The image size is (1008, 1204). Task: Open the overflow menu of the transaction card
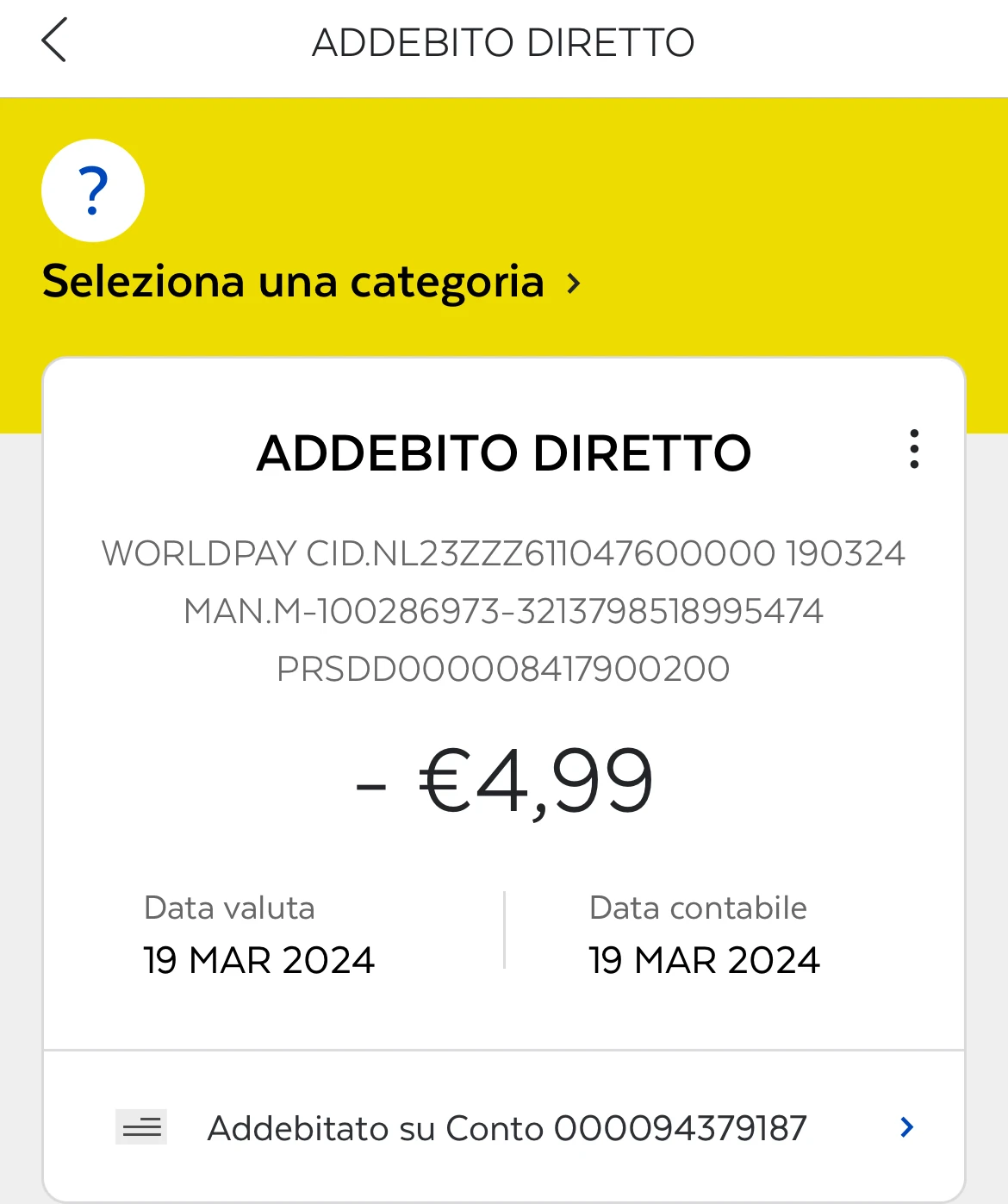coord(913,450)
